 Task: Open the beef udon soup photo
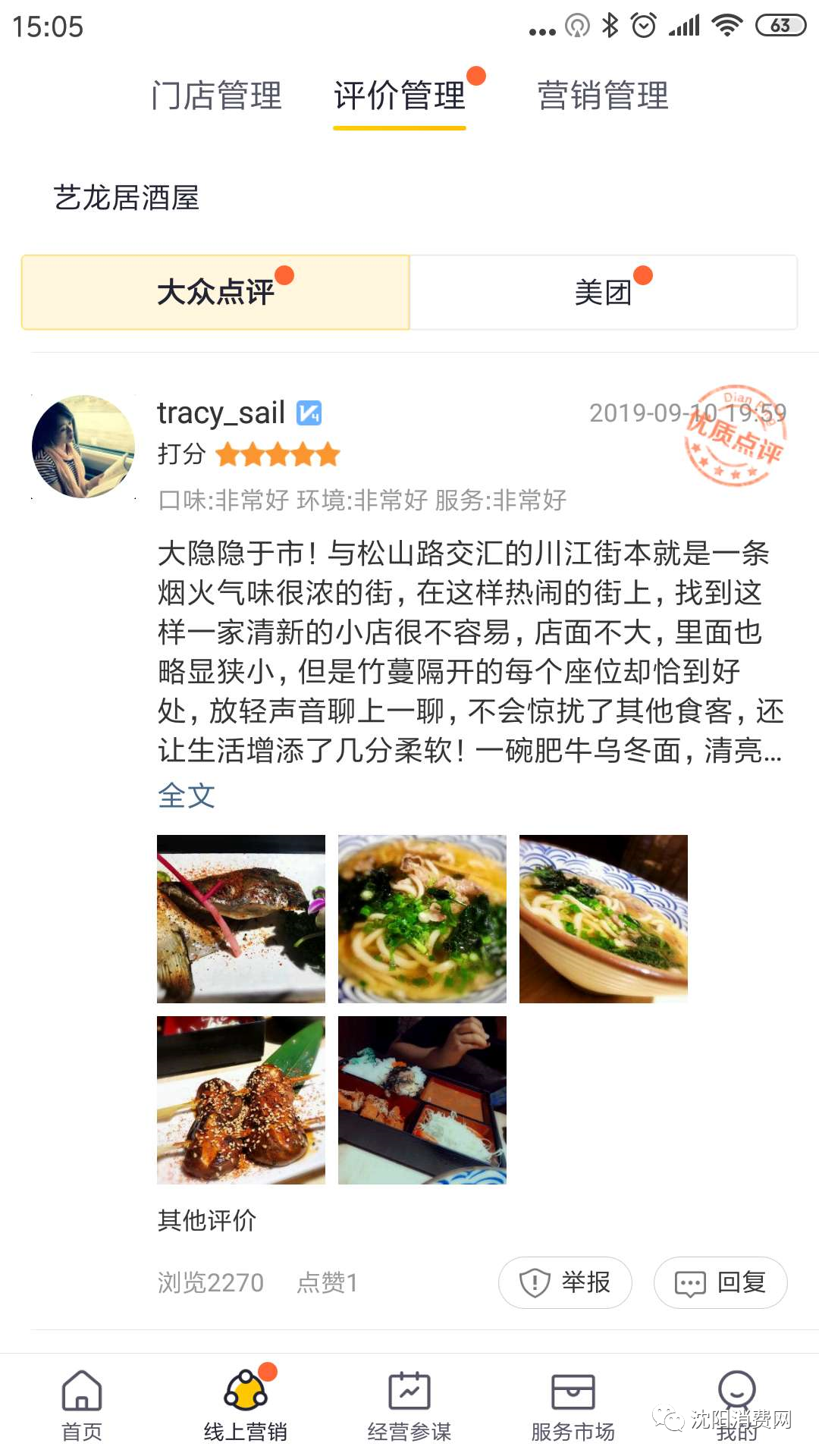coord(422,918)
